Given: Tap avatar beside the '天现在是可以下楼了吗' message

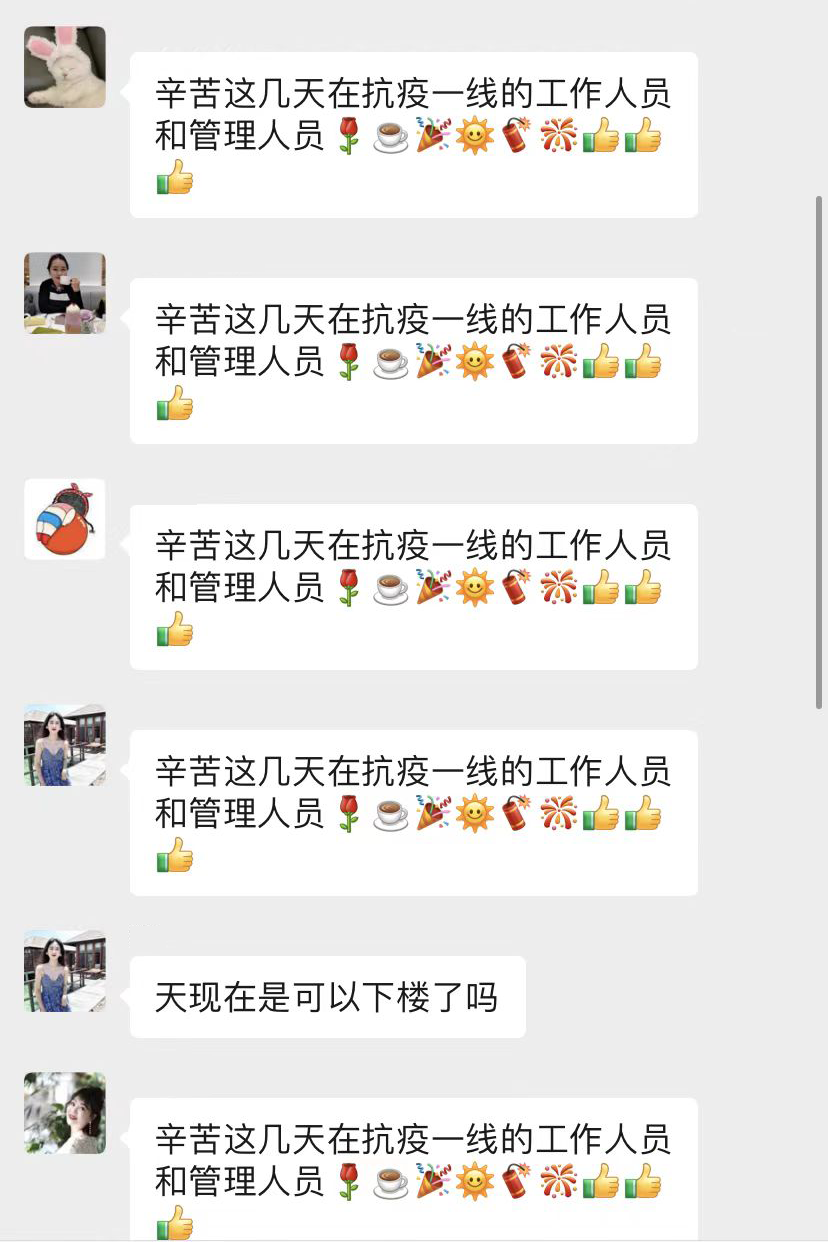Looking at the screenshot, I should [65, 971].
